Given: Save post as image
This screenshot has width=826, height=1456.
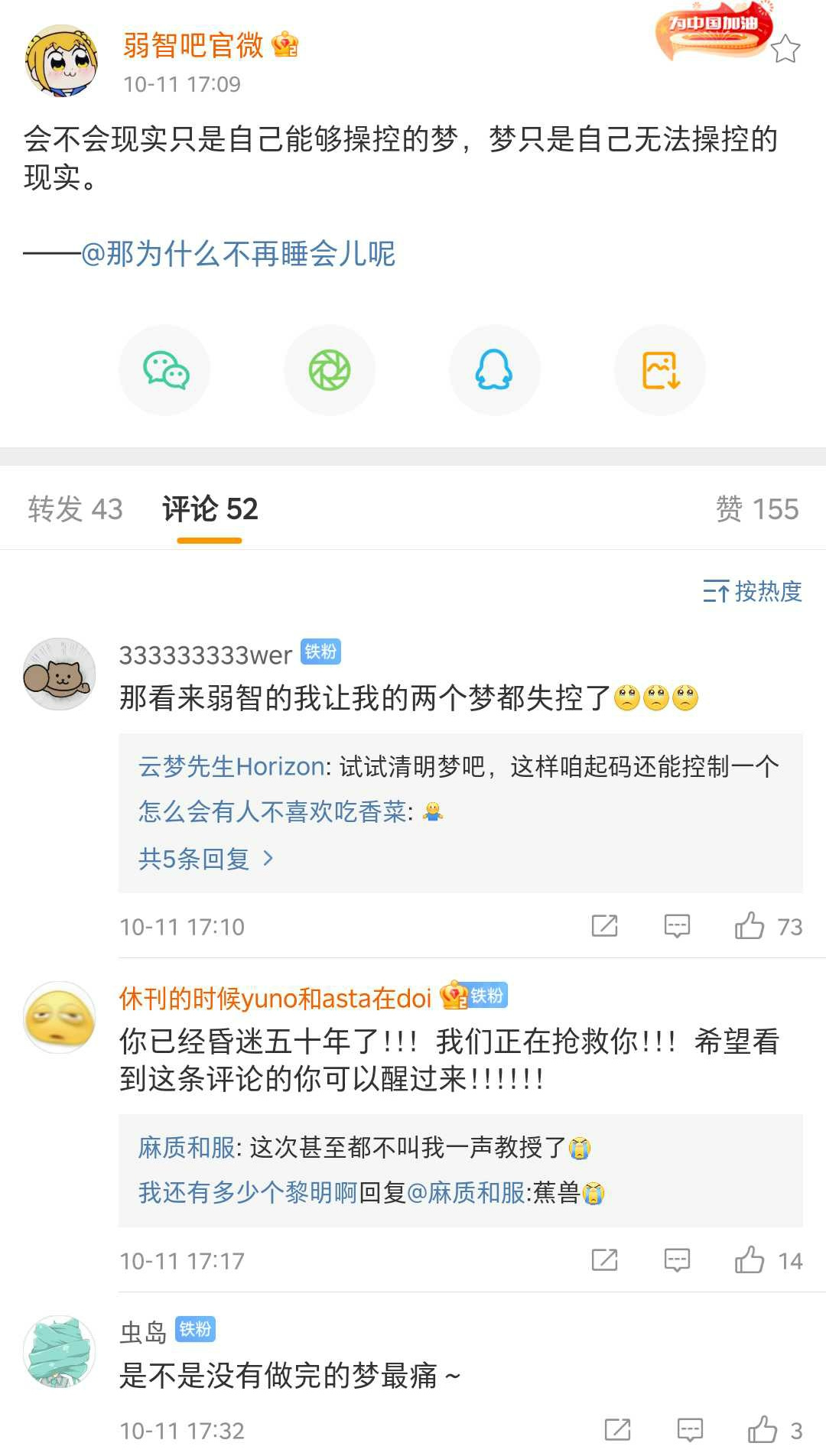Looking at the screenshot, I should click(660, 370).
